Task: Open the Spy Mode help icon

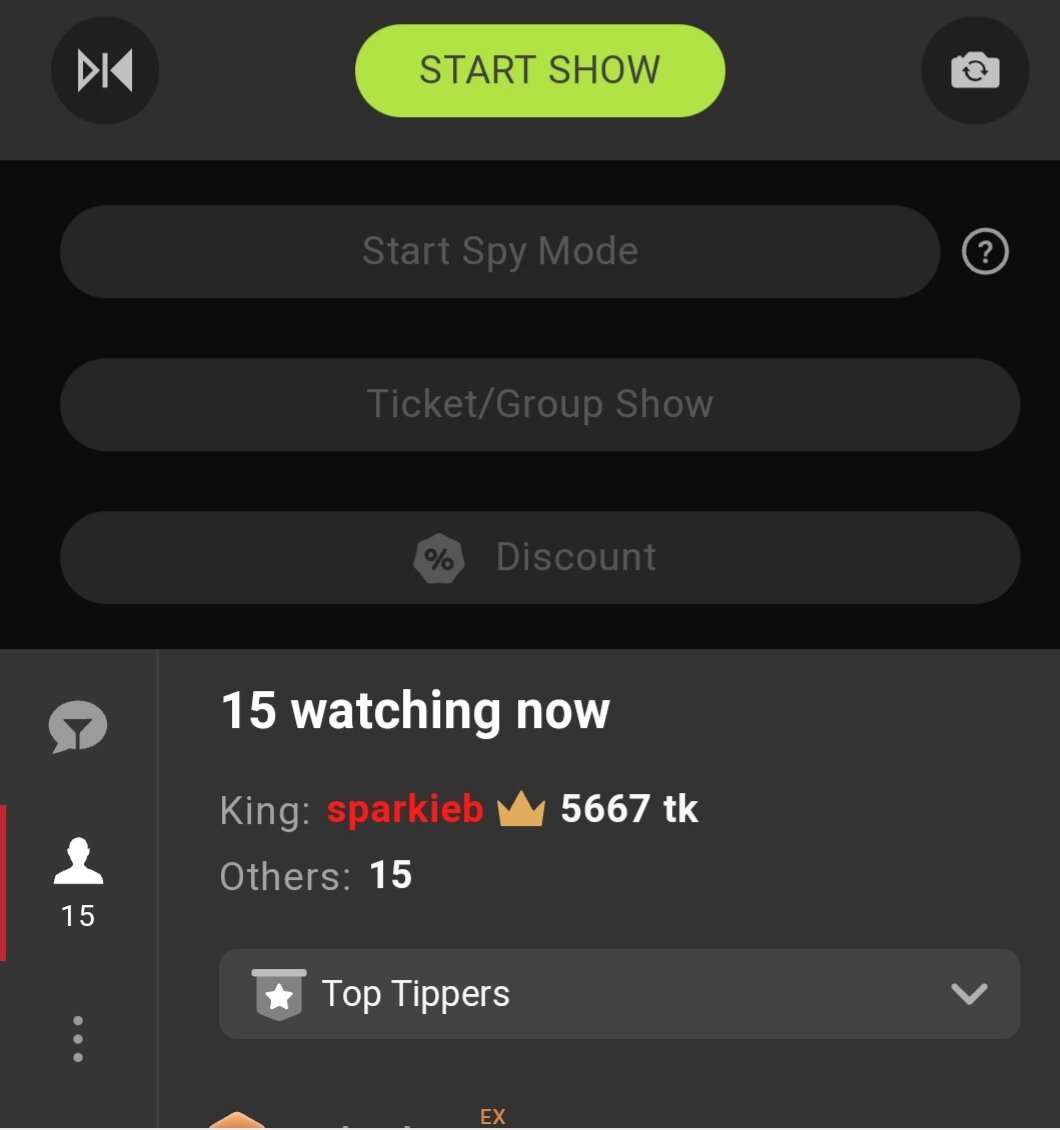Action: [x=985, y=252]
